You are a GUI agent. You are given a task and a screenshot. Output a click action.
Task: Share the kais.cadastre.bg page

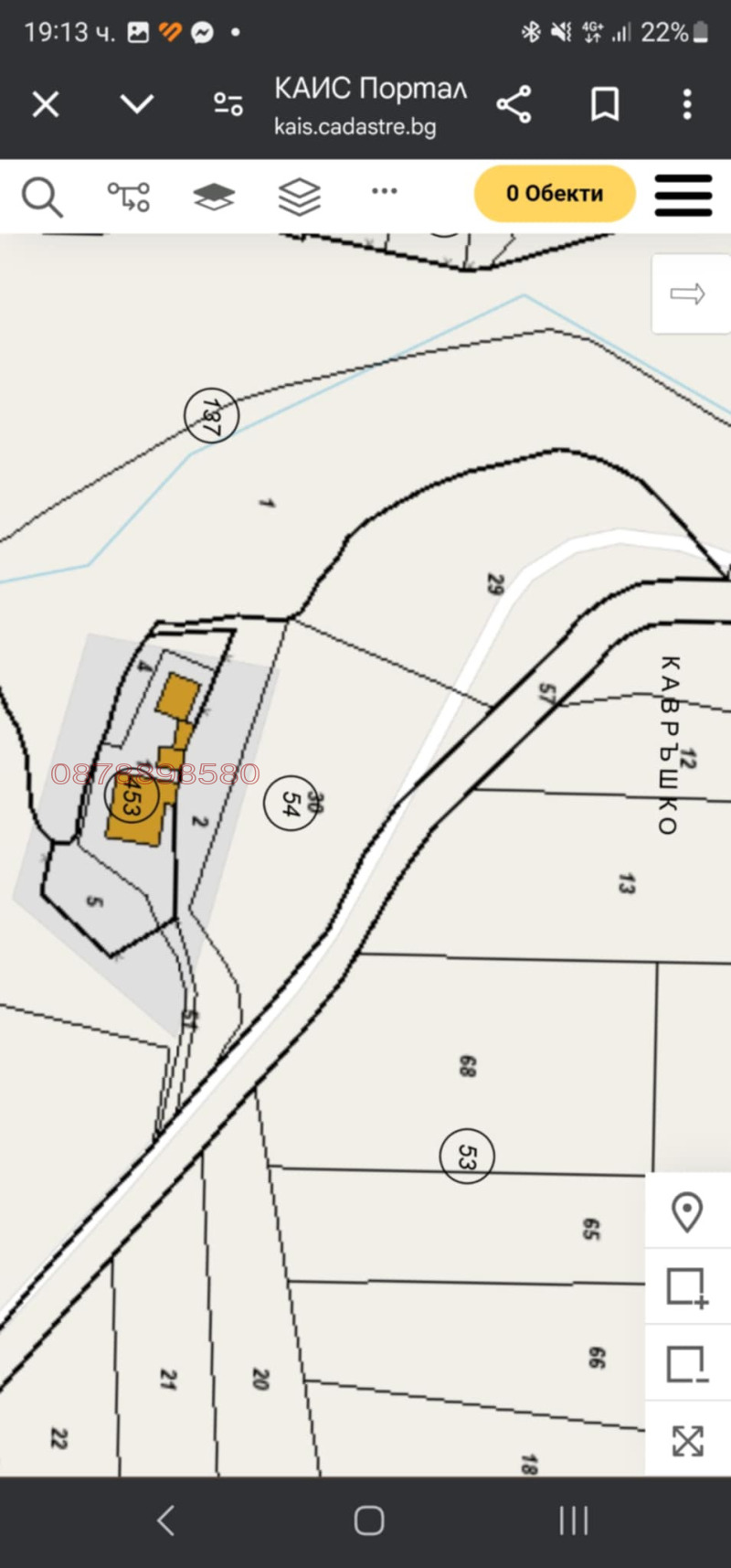(x=514, y=104)
